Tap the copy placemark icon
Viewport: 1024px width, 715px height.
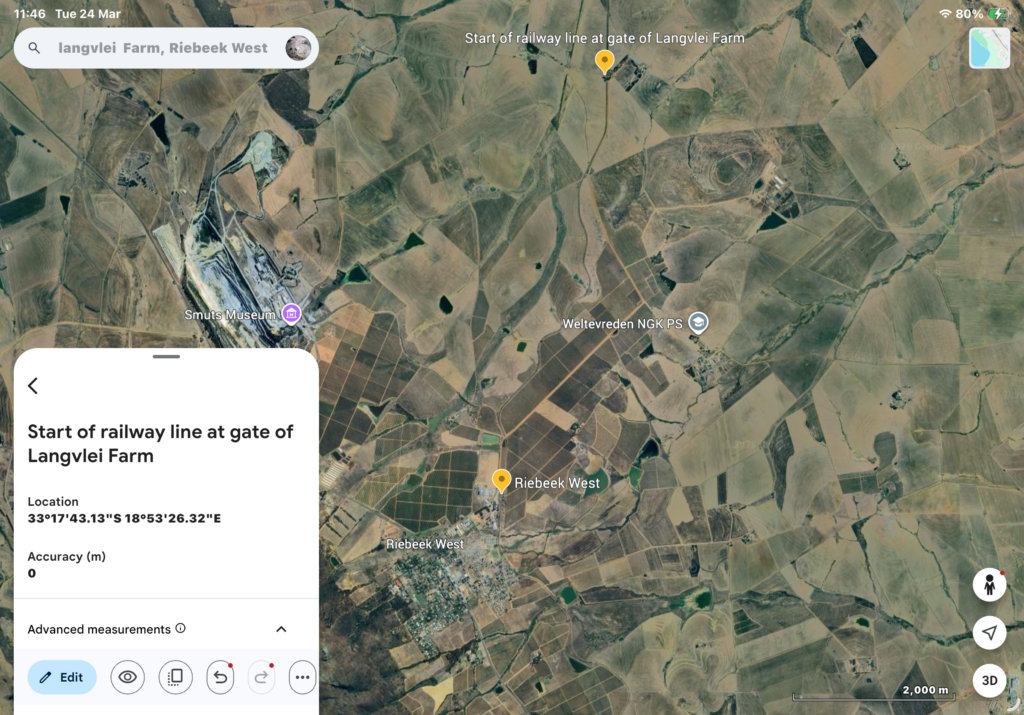pyautogui.click(x=175, y=677)
